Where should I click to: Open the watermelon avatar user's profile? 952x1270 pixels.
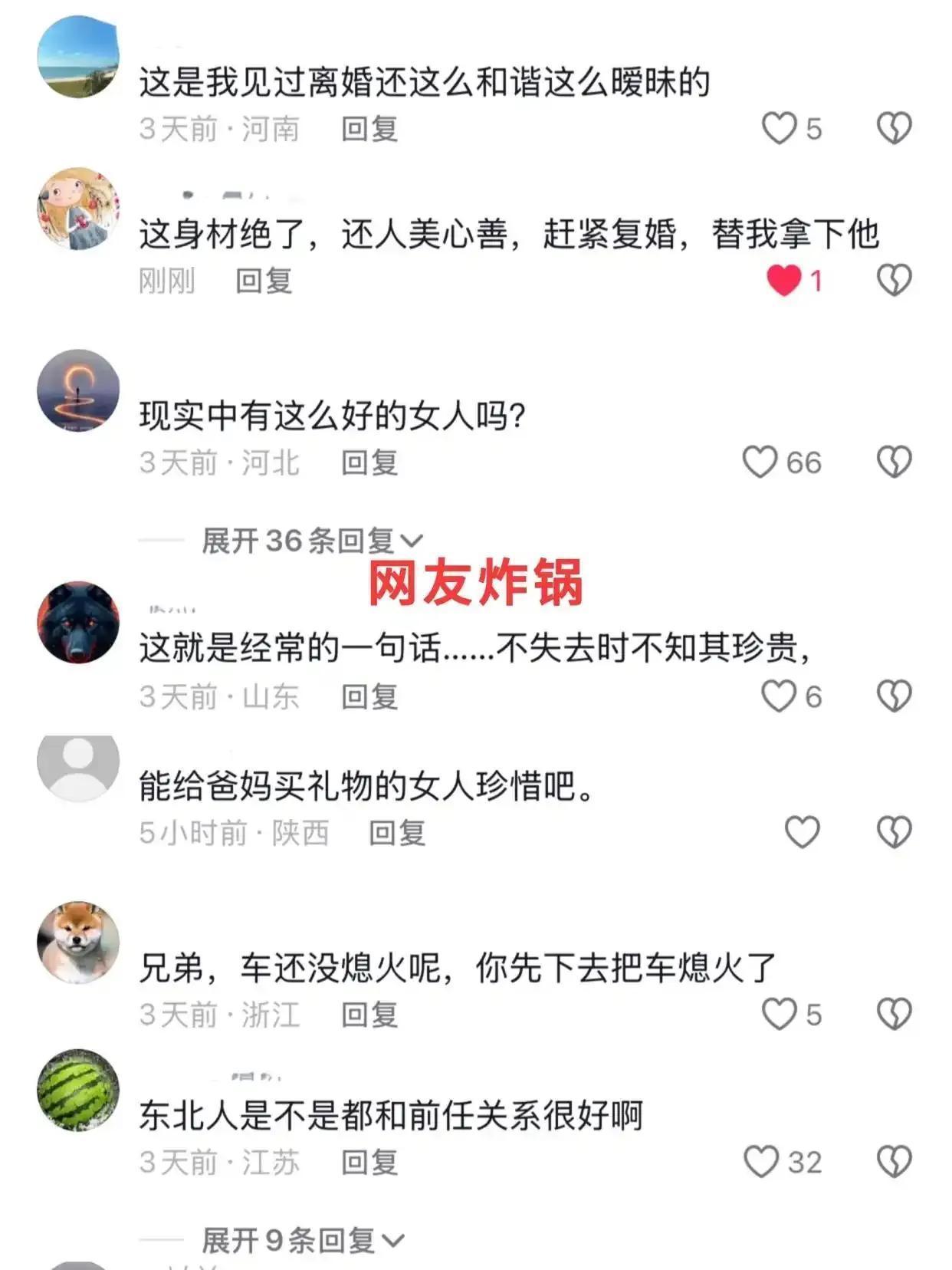78,1090
